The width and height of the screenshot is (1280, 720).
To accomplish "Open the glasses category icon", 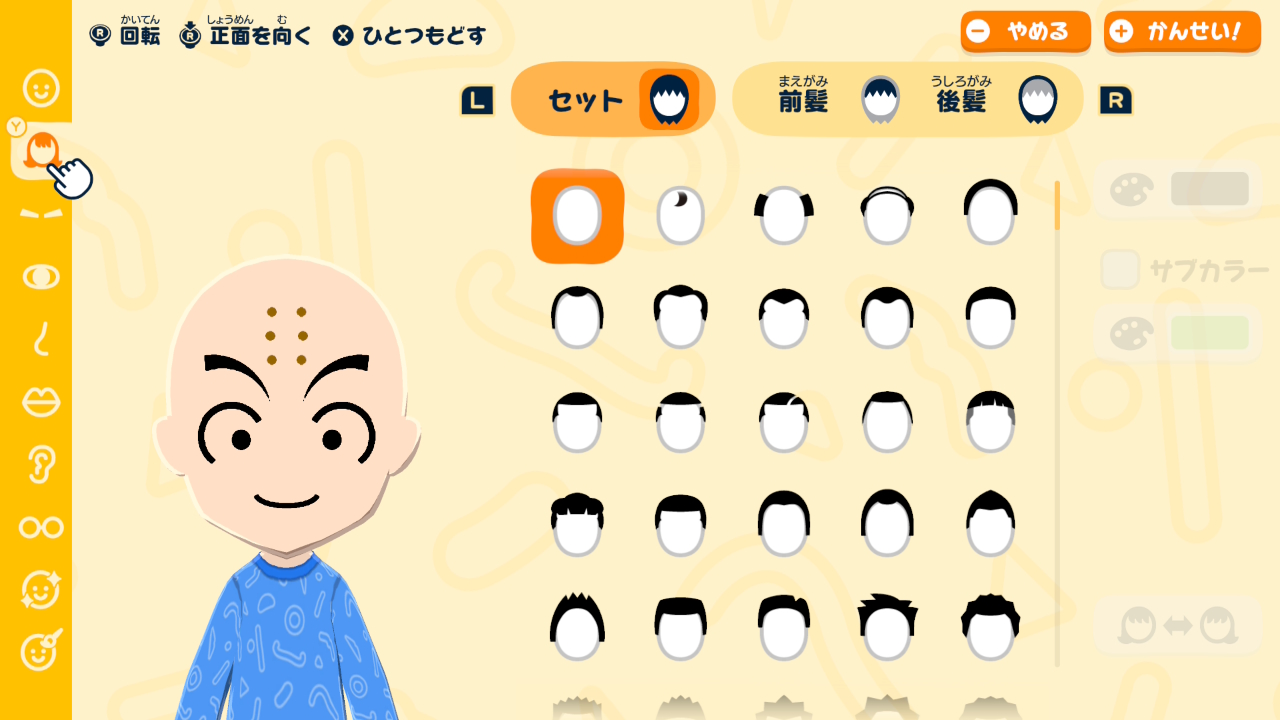I will pos(41,527).
